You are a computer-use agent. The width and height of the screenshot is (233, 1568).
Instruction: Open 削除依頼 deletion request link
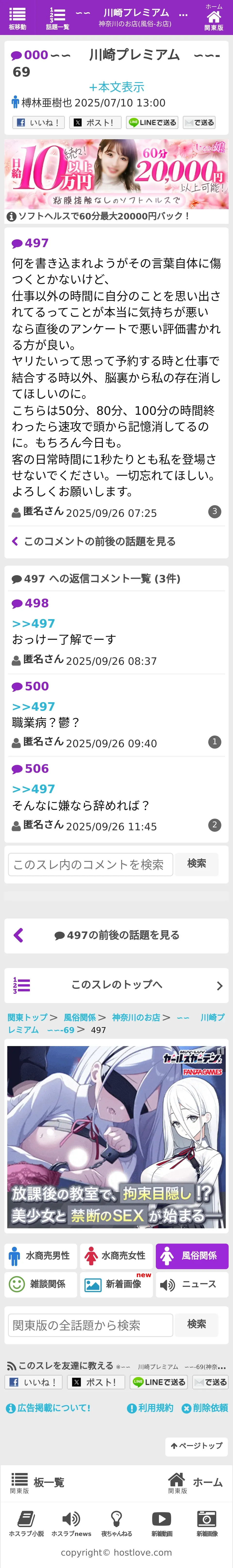[205, 1408]
